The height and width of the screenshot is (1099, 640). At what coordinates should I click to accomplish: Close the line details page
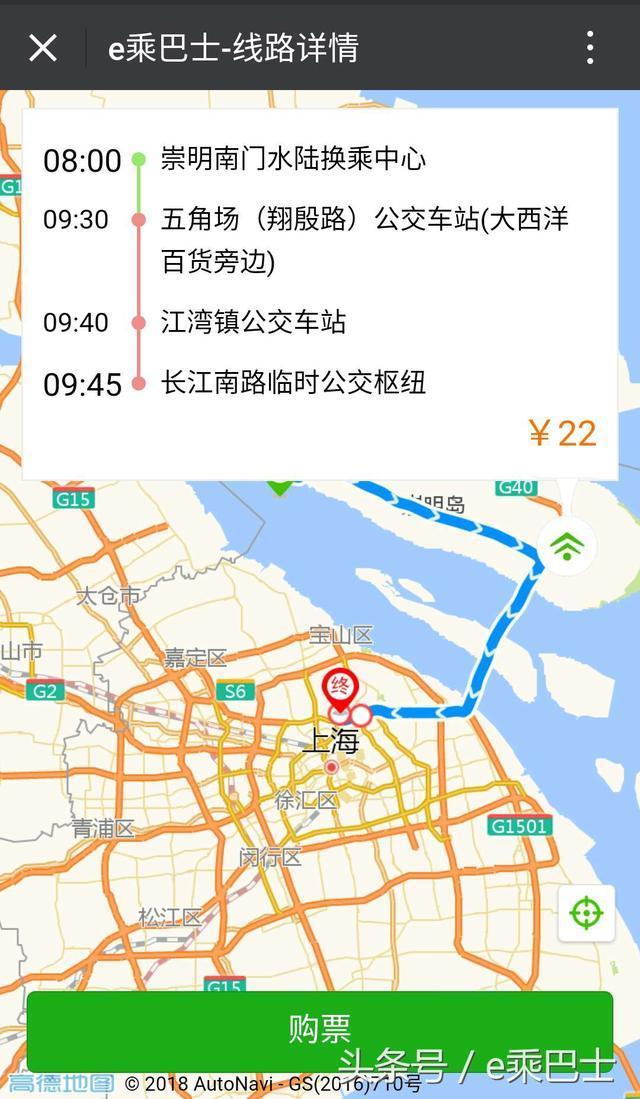(43, 47)
